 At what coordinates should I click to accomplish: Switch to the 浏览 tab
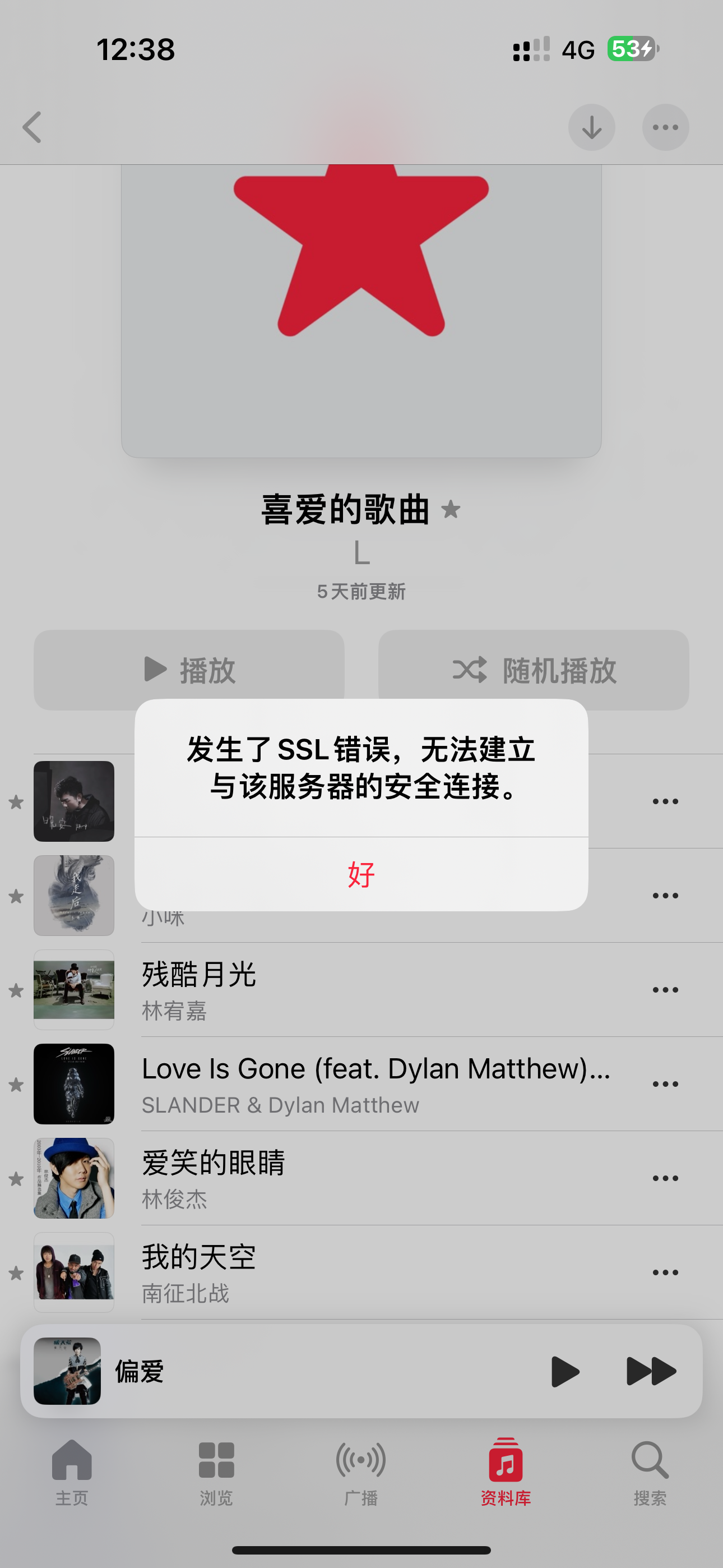click(216, 1470)
